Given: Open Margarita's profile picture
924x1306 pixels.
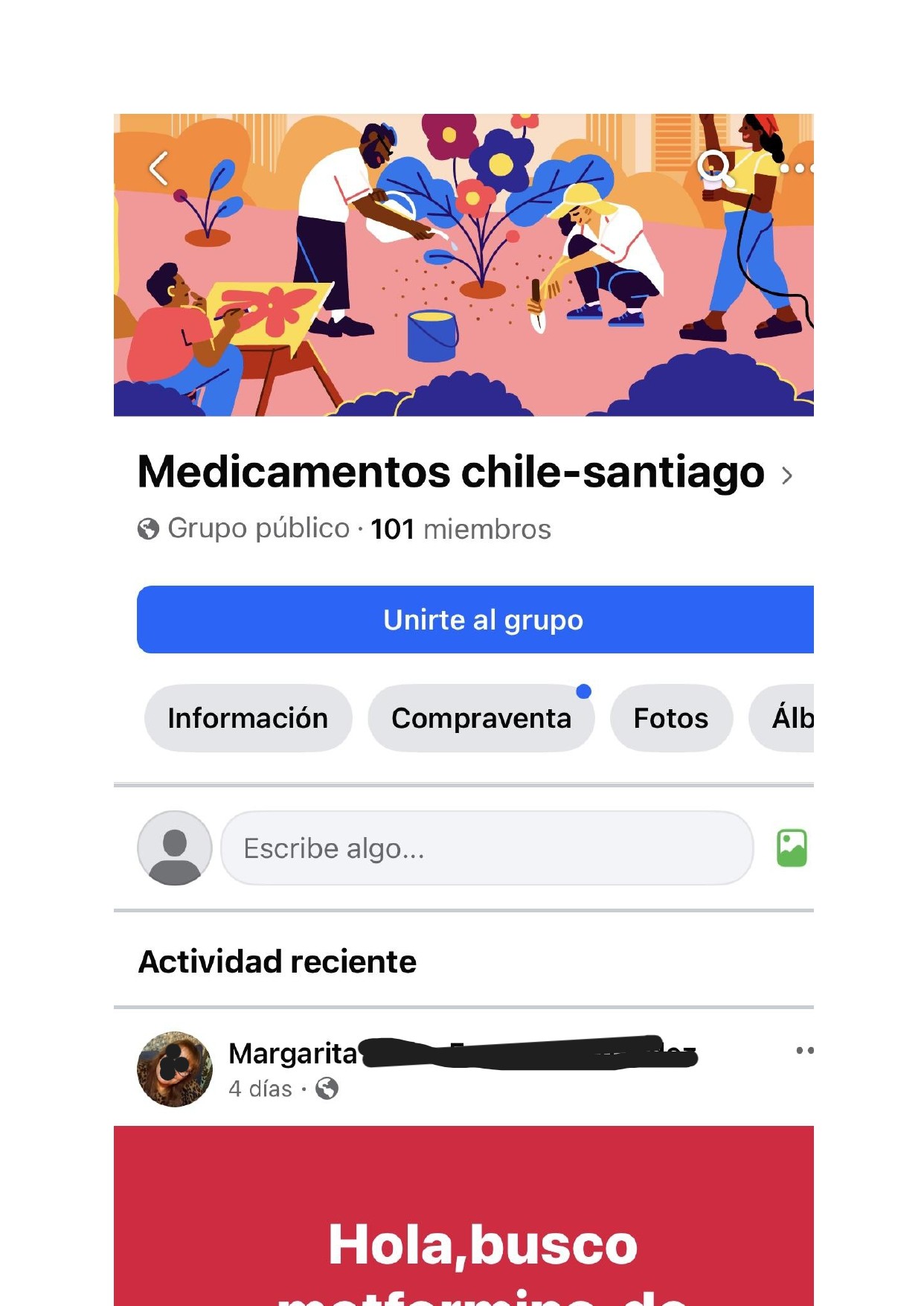Looking at the screenshot, I should point(175,1069).
